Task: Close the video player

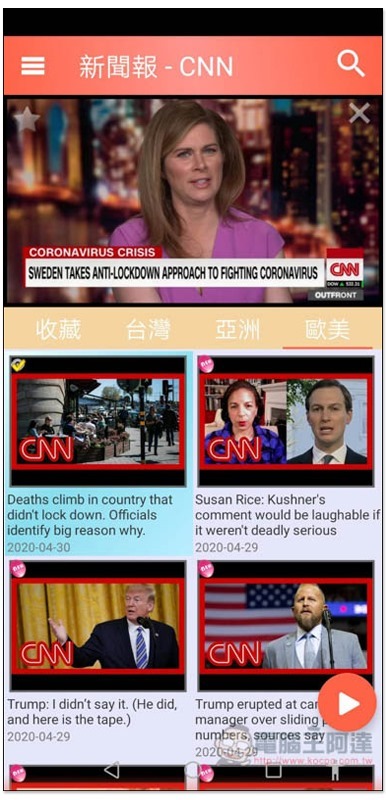Action: pos(359,113)
